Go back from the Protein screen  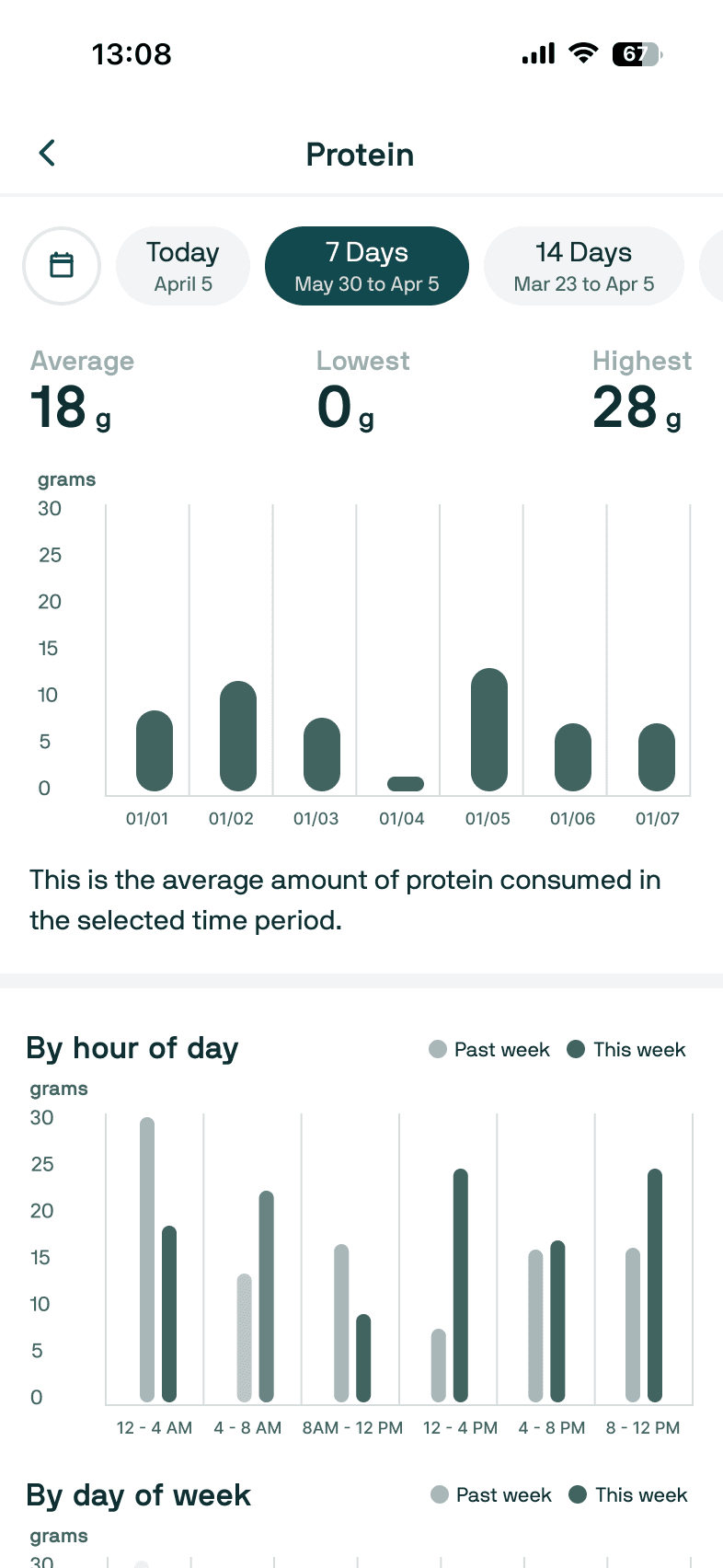48,154
